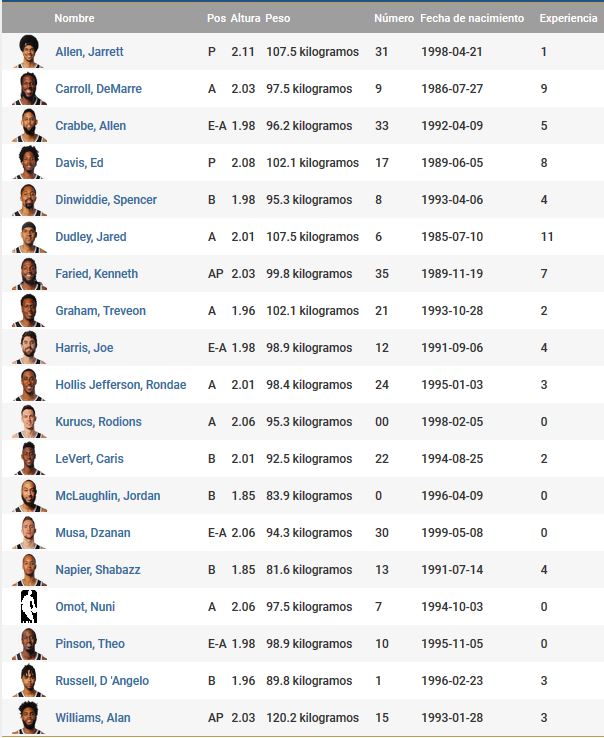
Task: Open Alan Williams's player profile
Action: point(92,718)
